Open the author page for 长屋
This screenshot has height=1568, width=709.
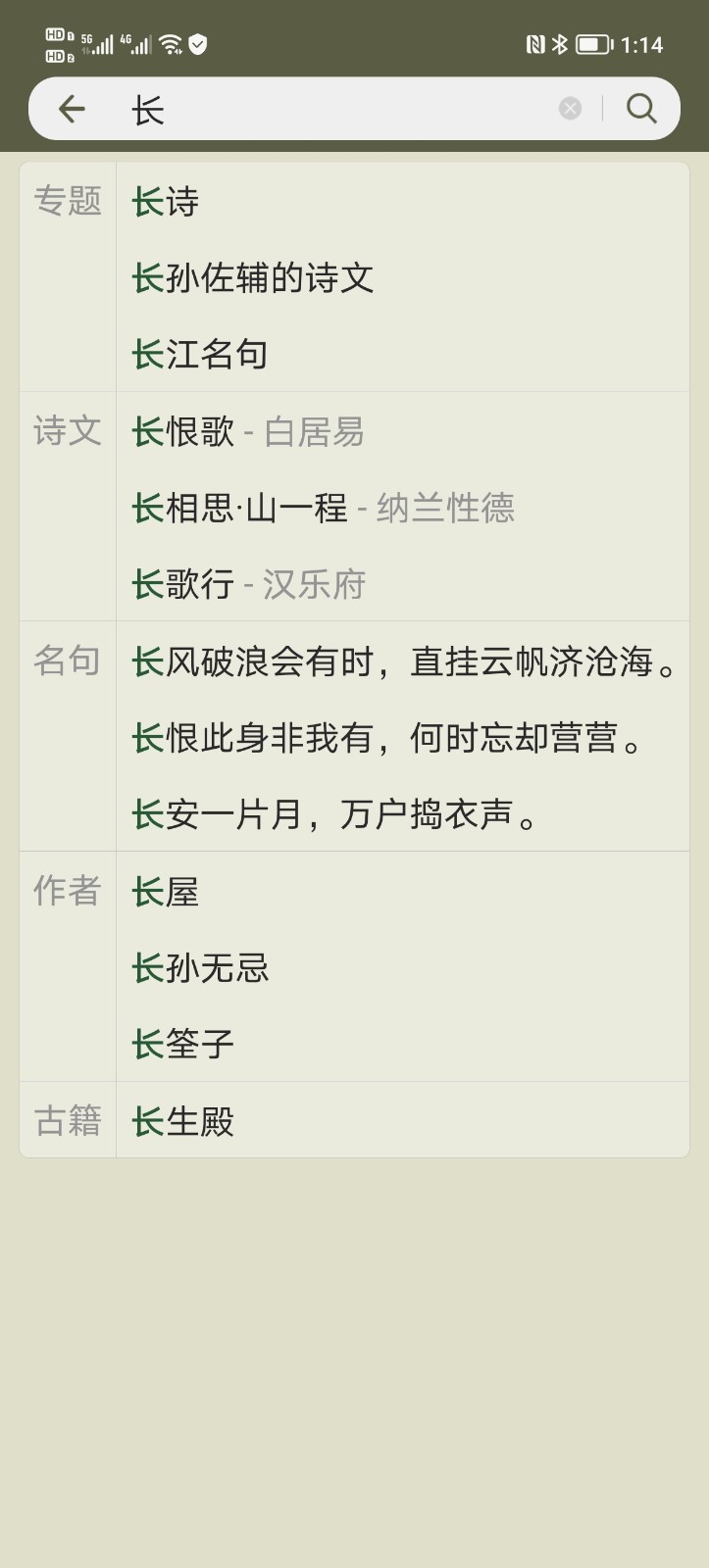click(x=166, y=891)
